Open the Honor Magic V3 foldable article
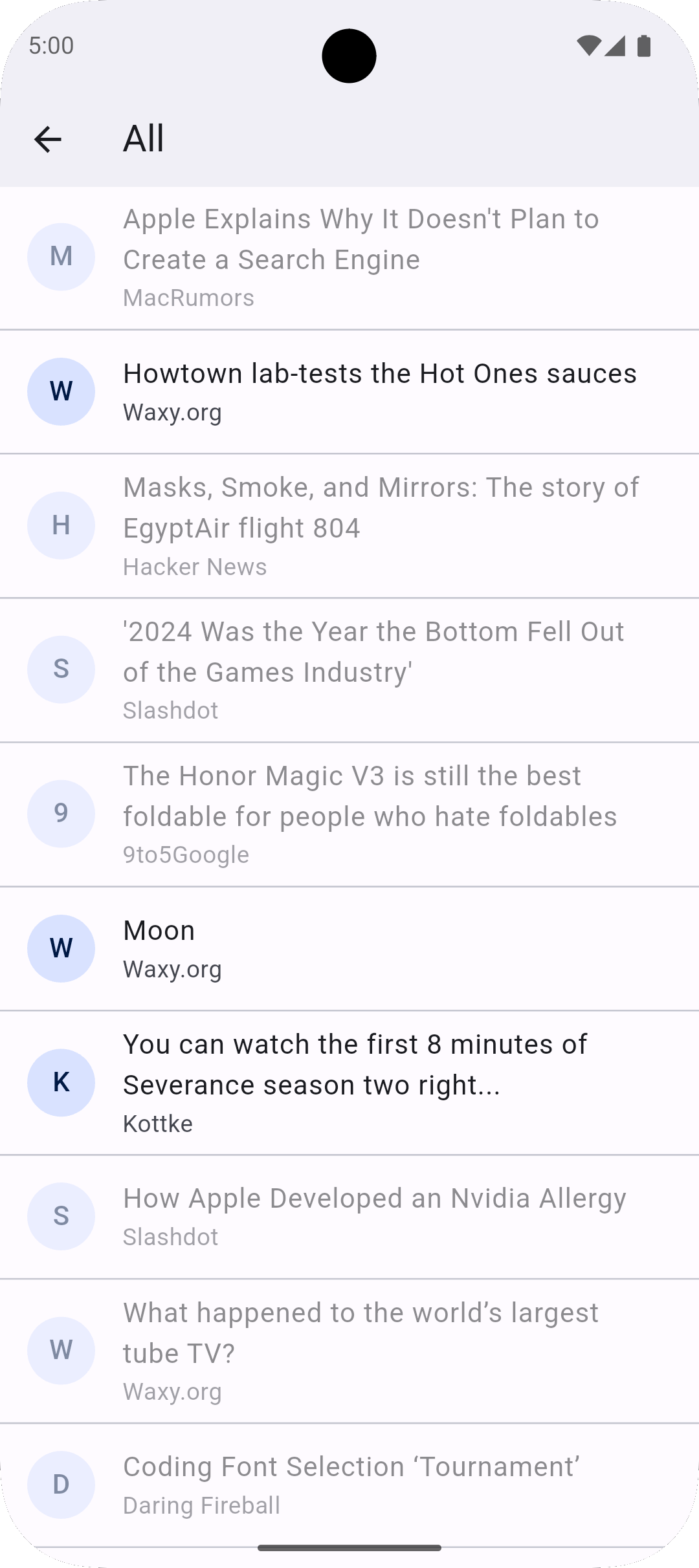Viewport: 699px width, 1568px height. (x=370, y=814)
